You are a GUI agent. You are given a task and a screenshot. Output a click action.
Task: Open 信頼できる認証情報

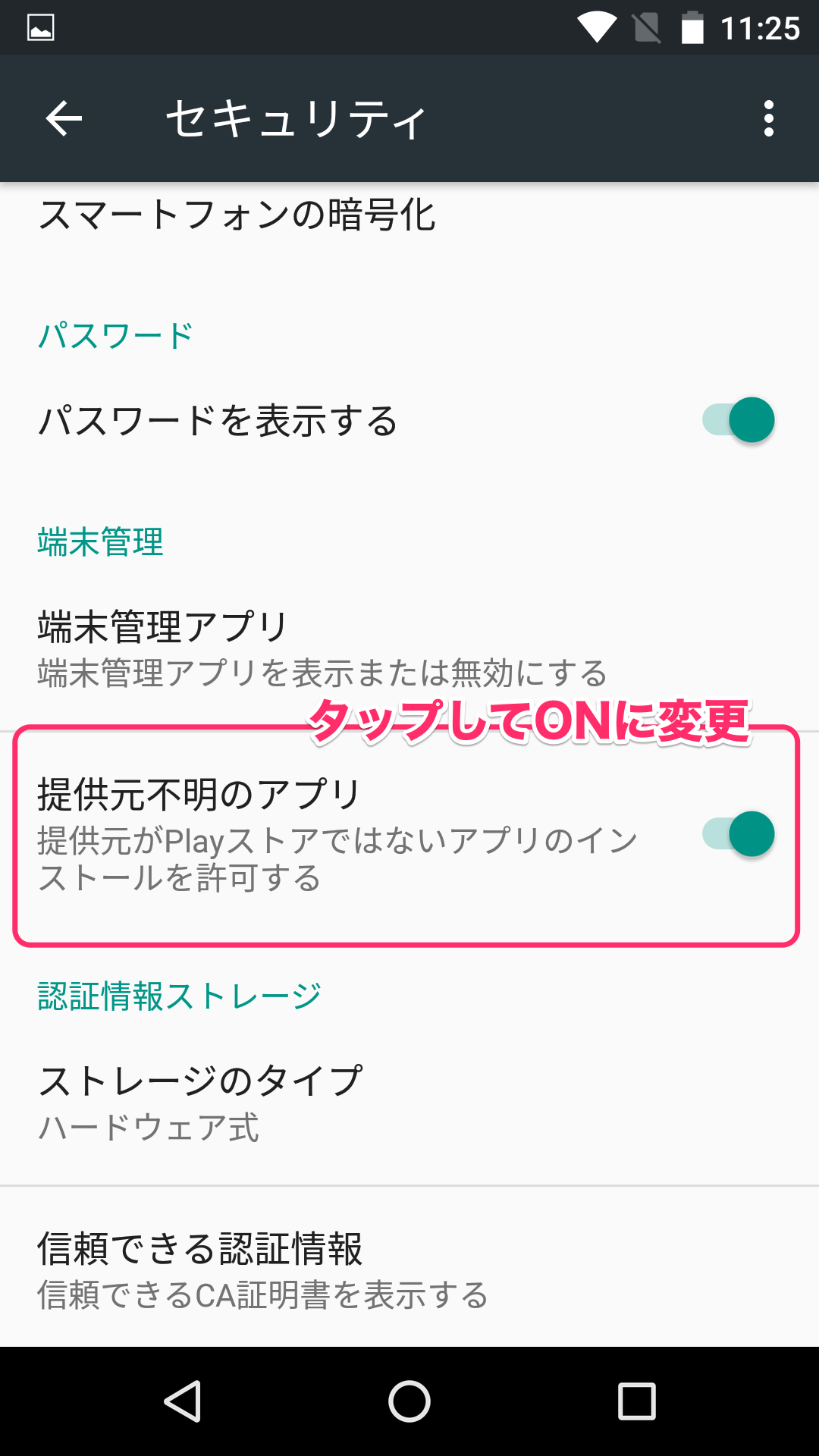pos(262,1270)
